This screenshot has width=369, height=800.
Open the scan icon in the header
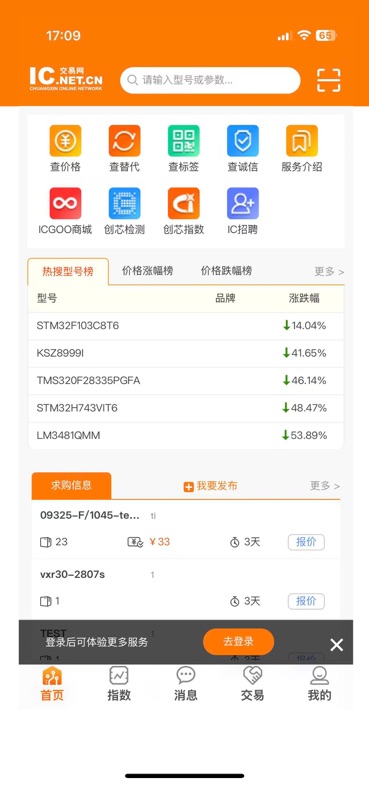coord(328,80)
